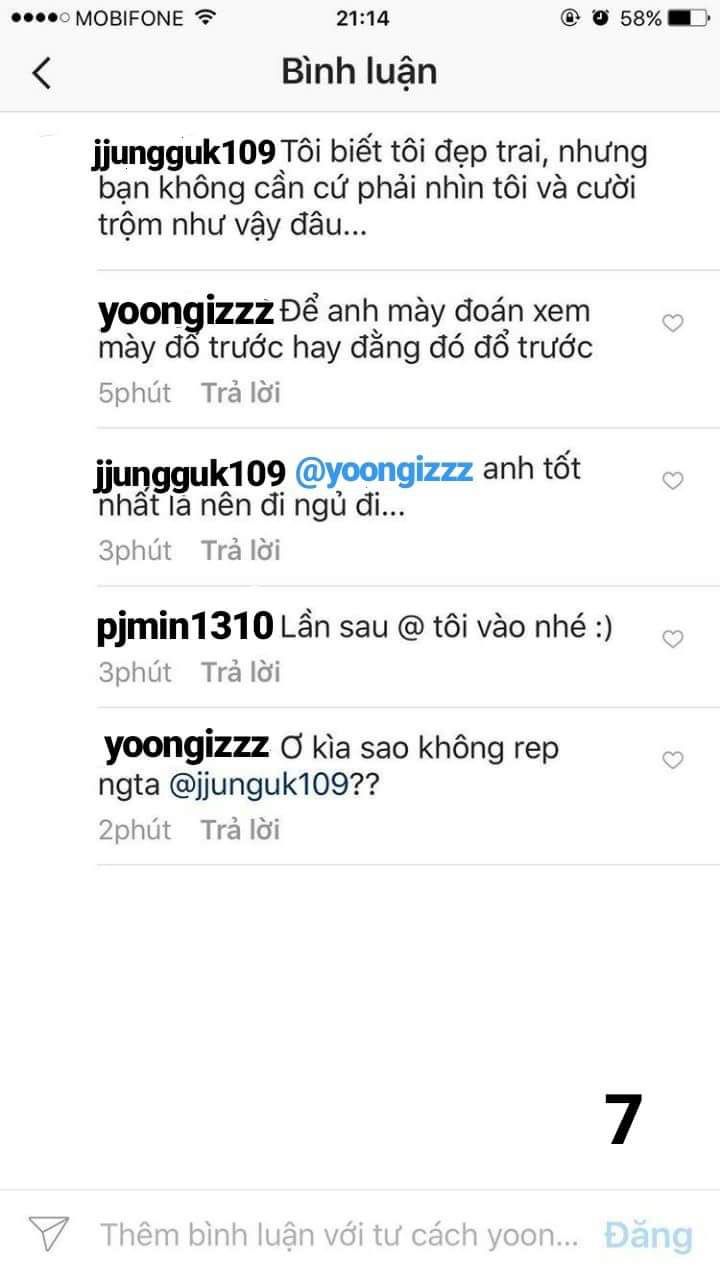Tap Trả lời under yoongizzz's 2phút comment
Image resolution: width=720 pixels, height=1280 pixels.
point(240,830)
